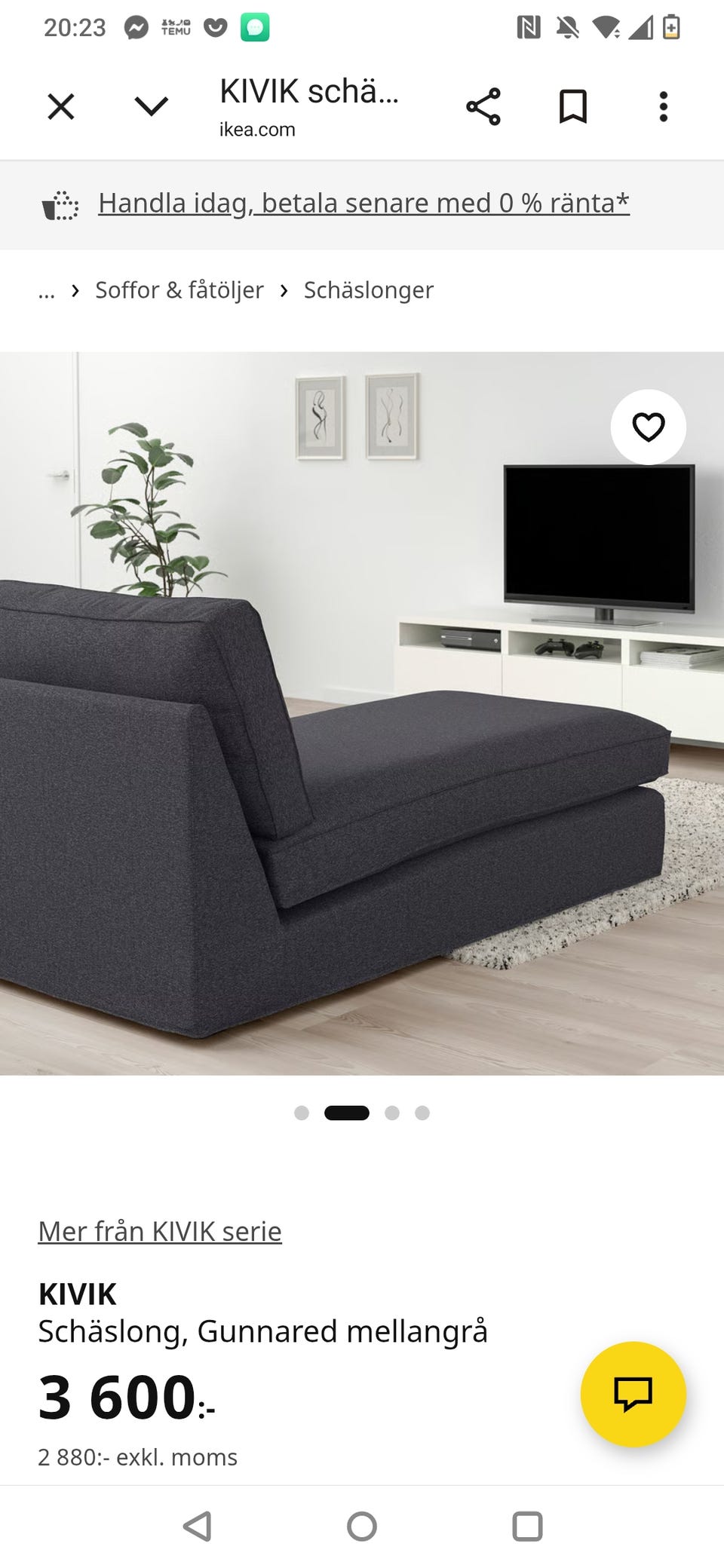Jump to the last image dot
The height and width of the screenshot is (1568, 724).
(422, 1112)
